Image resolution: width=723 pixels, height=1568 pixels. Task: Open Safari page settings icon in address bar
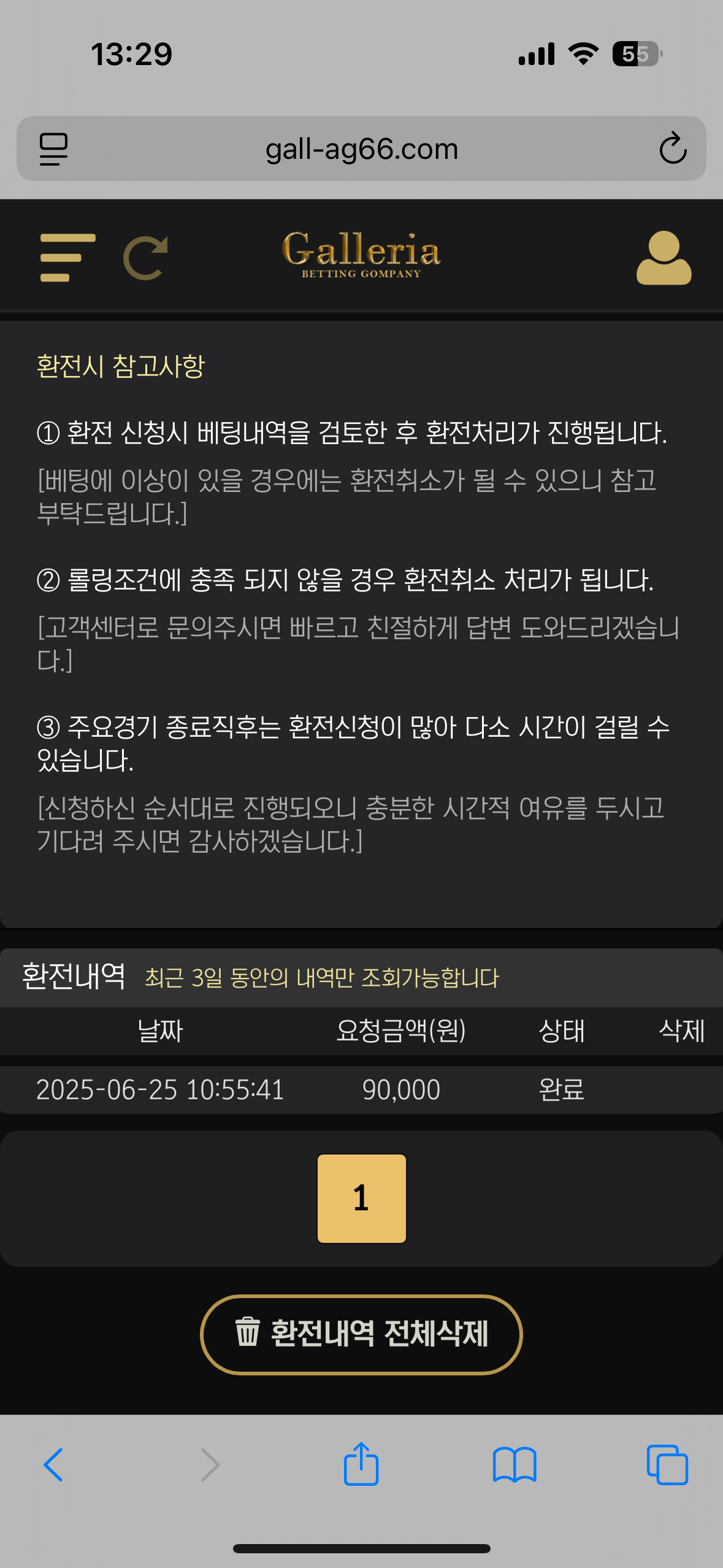(x=53, y=149)
